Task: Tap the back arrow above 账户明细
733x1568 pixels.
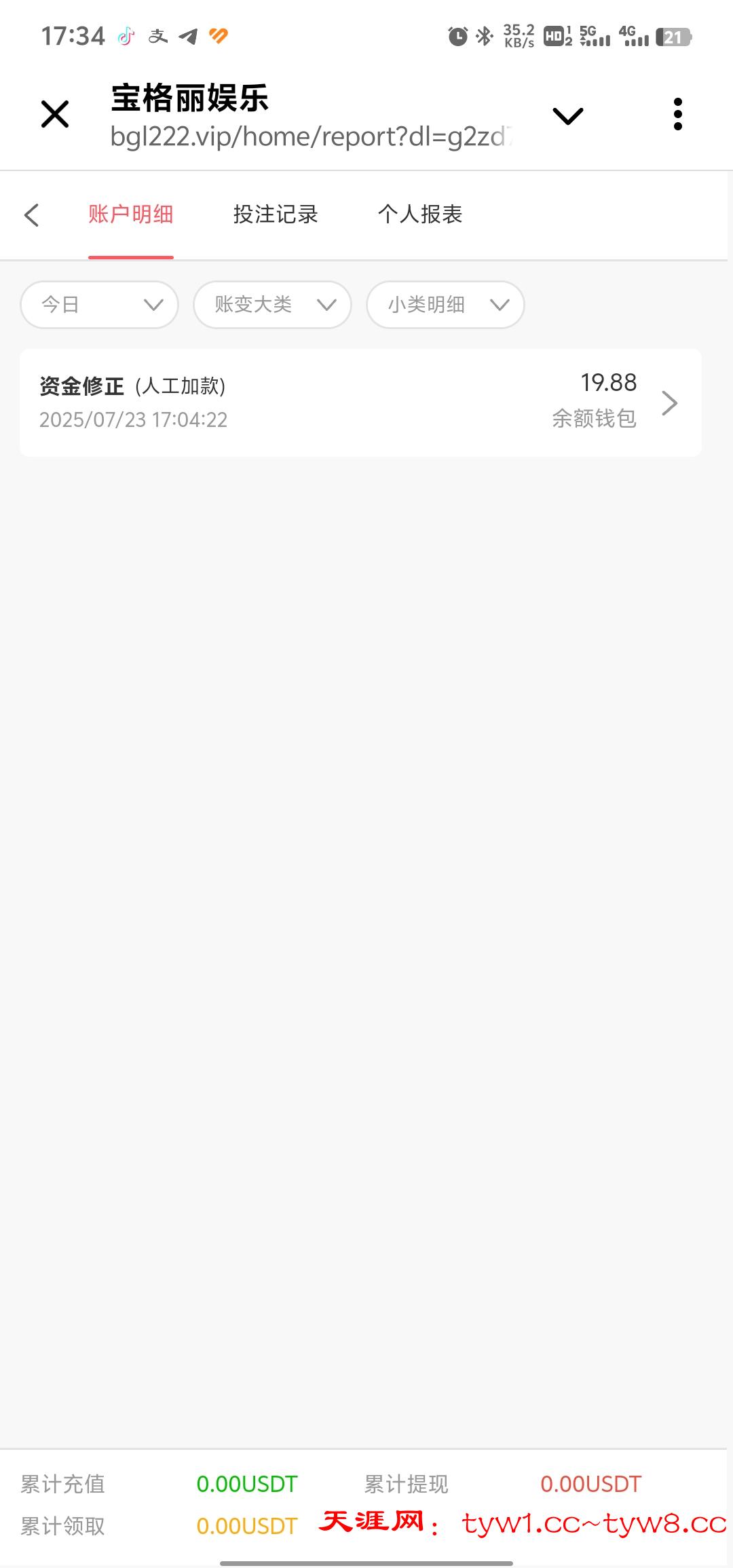Action: click(x=31, y=214)
